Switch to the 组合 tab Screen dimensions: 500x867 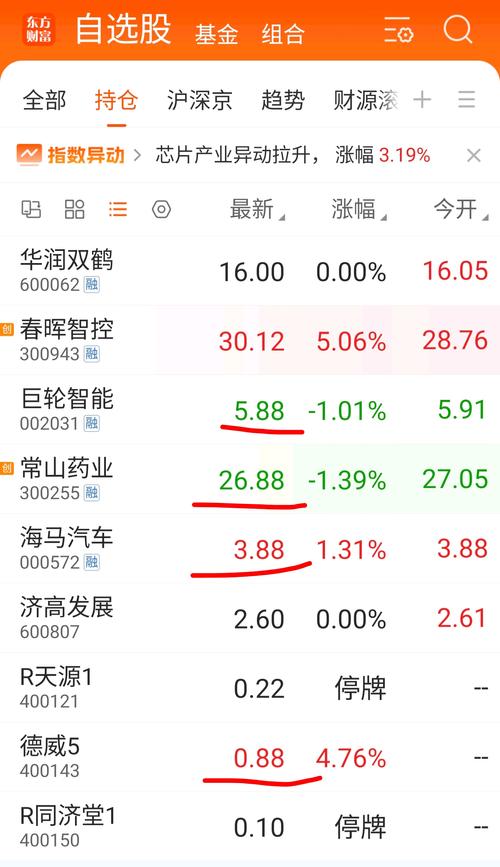coord(283,34)
